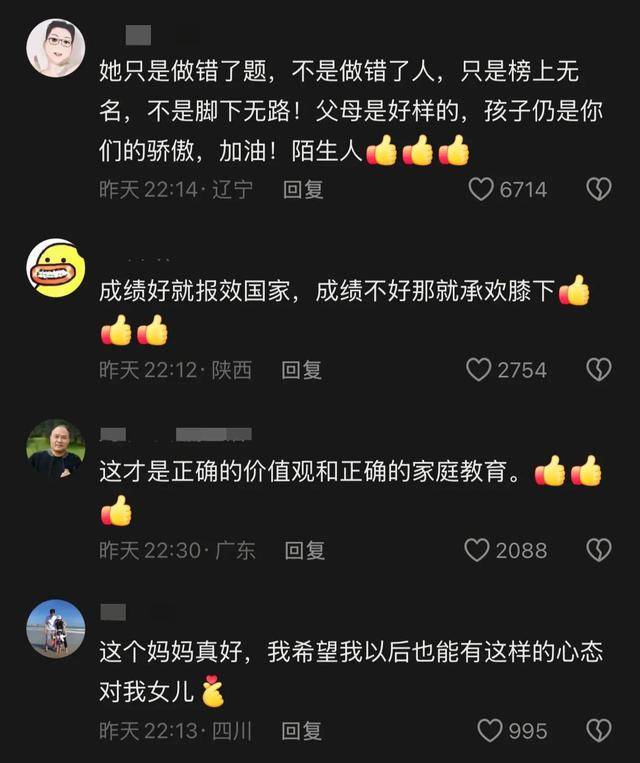Reply to the 广东 comment
The width and height of the screenshot is (640, 763).
305,550
